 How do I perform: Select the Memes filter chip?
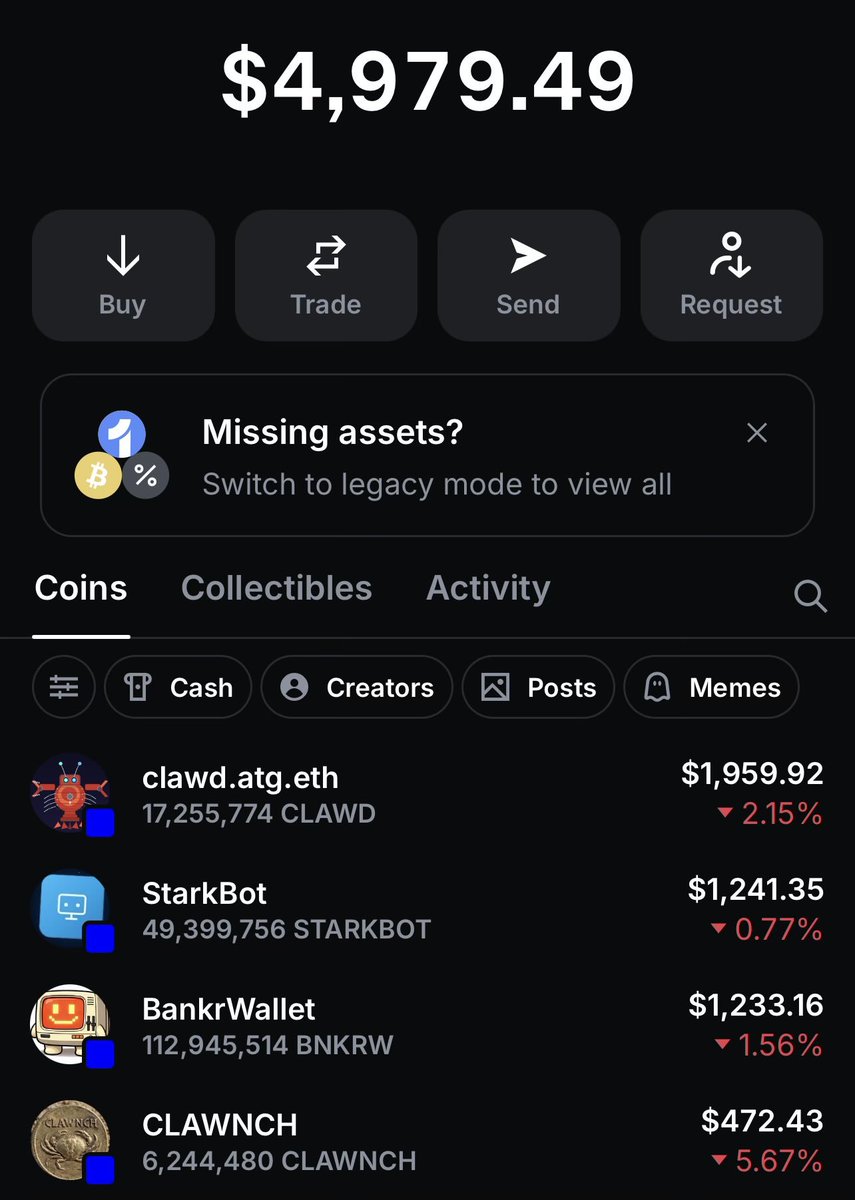pos(711,687)
